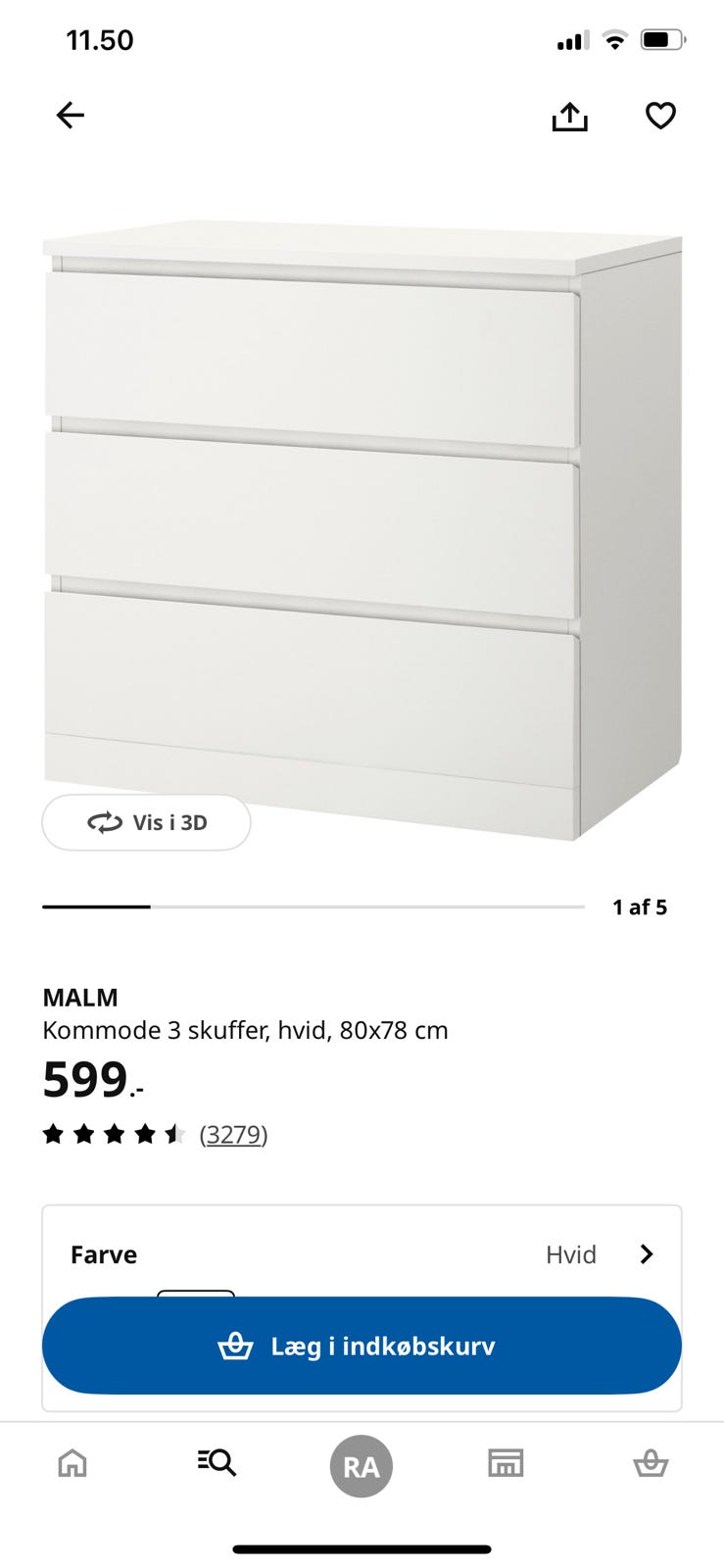Open the shopping basket

point(652,1463)
